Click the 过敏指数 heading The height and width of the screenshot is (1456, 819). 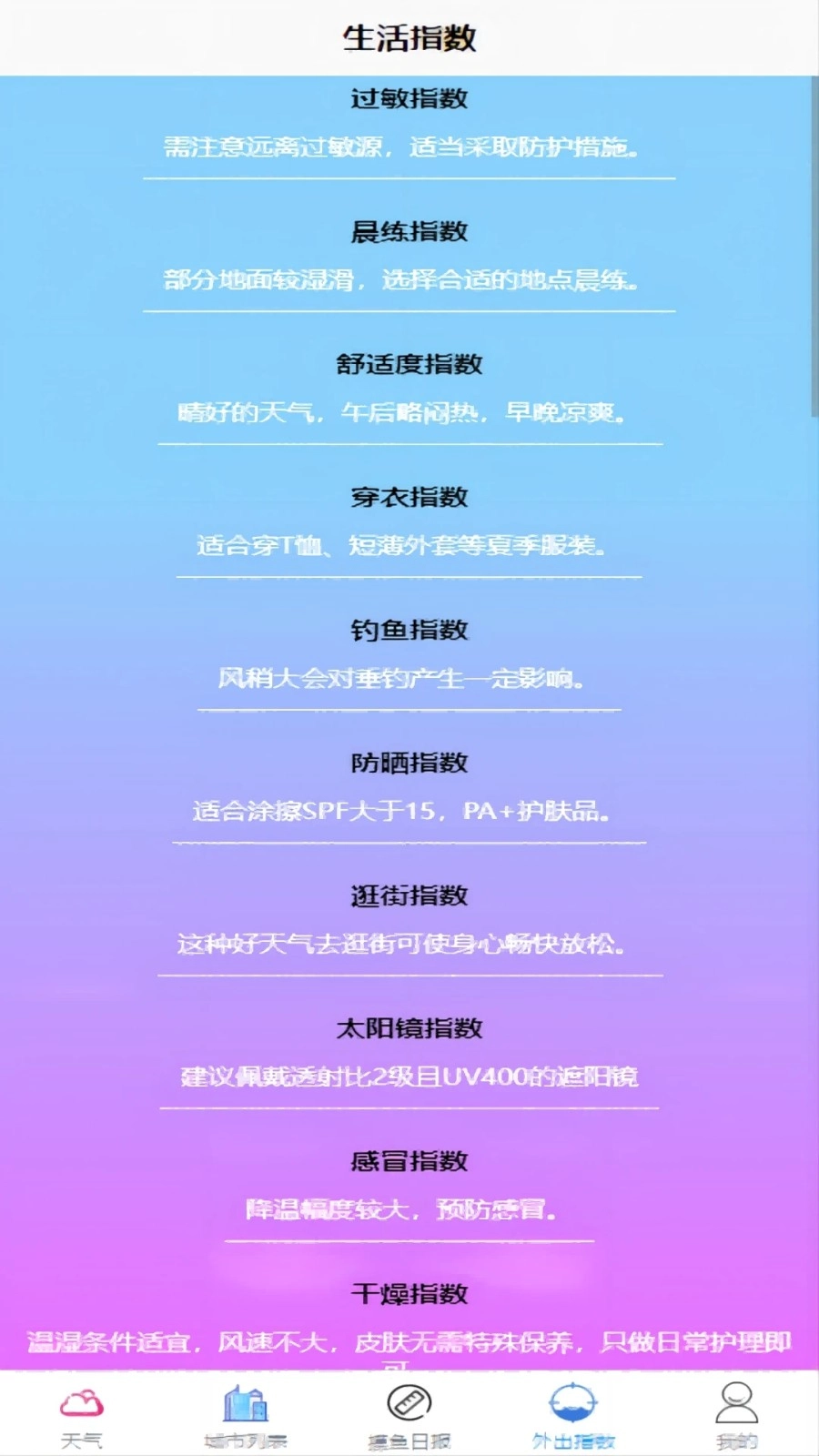[409, 100]
